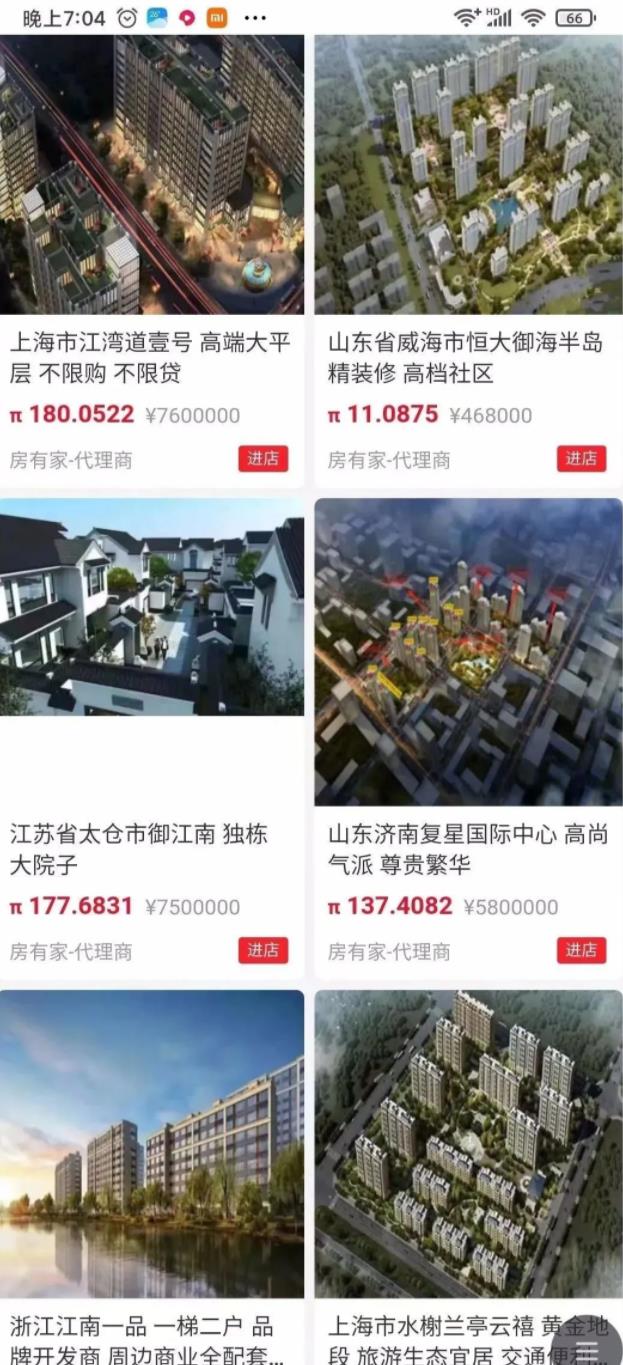Visit store with 进店 on the 复星国际中心 card
This screenshot has height=1365, width=623.
pos(581,950)
